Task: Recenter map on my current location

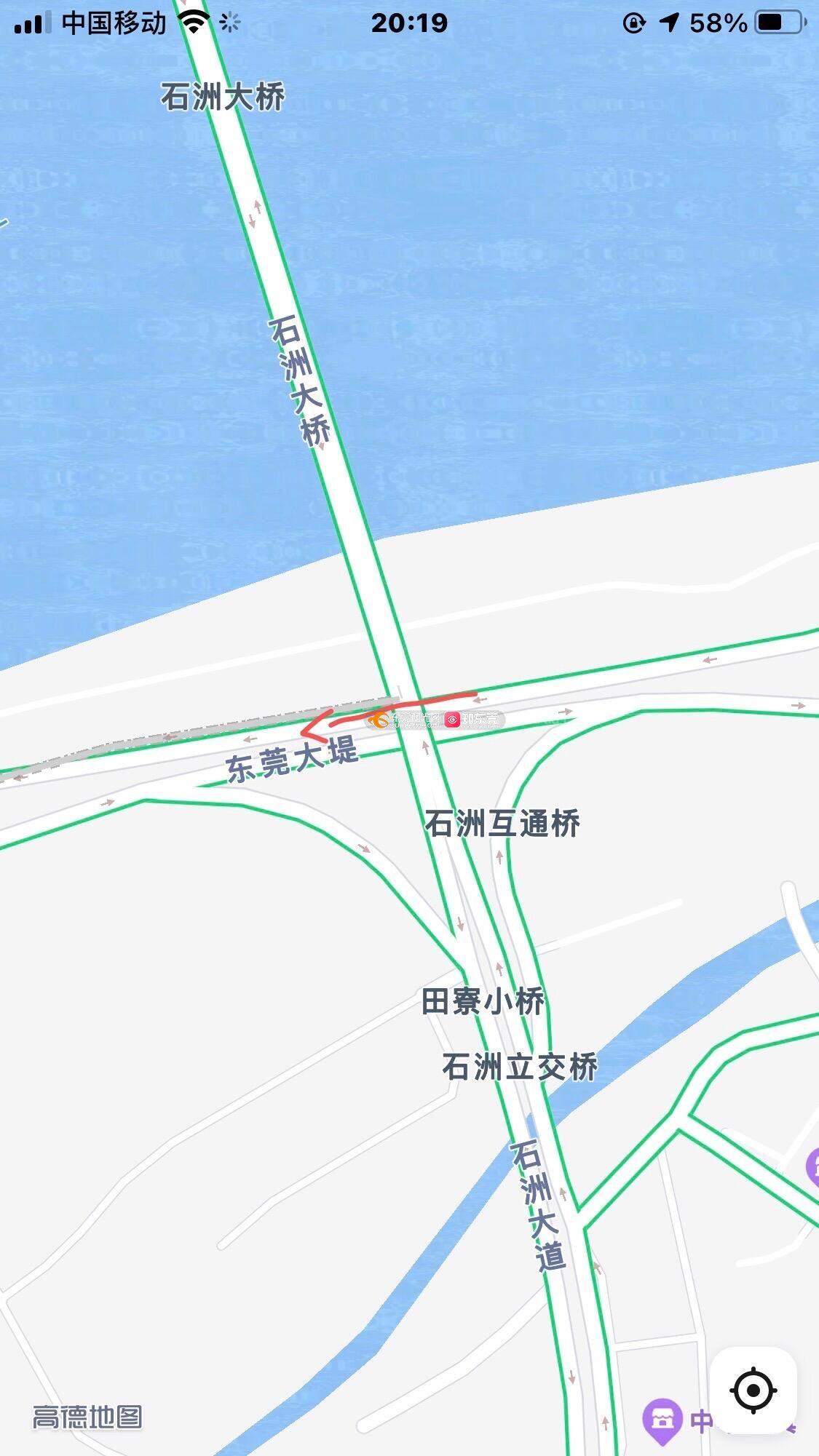Action: tap(753, 1391)
